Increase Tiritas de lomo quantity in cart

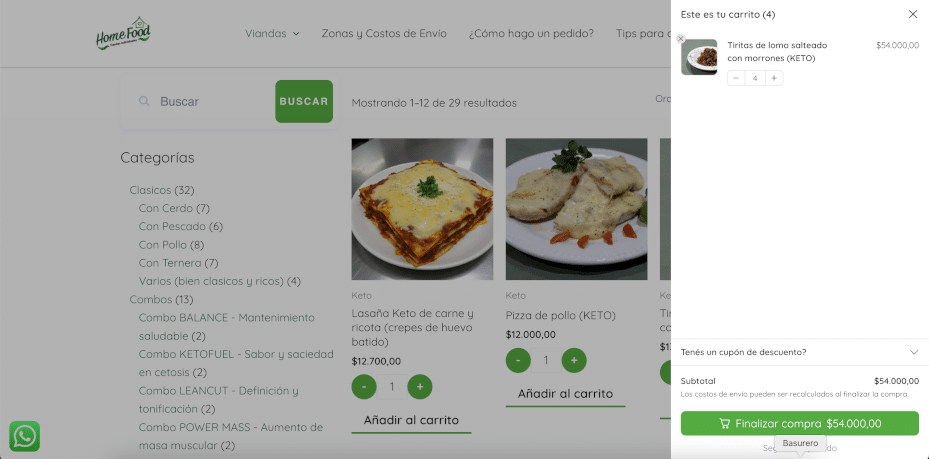774,78
